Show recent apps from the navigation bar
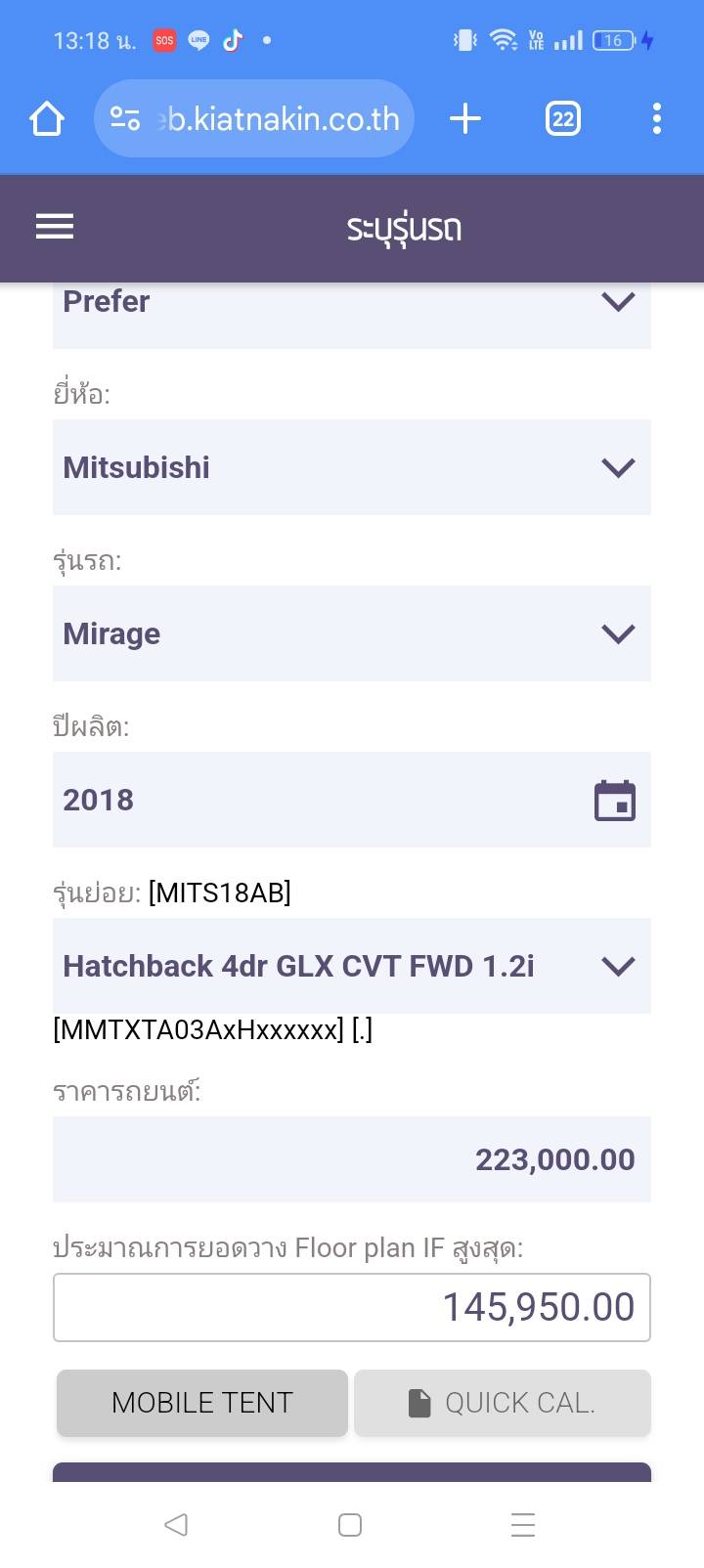This screenshot has width=704, height=1568. (x=523, y=1524)
